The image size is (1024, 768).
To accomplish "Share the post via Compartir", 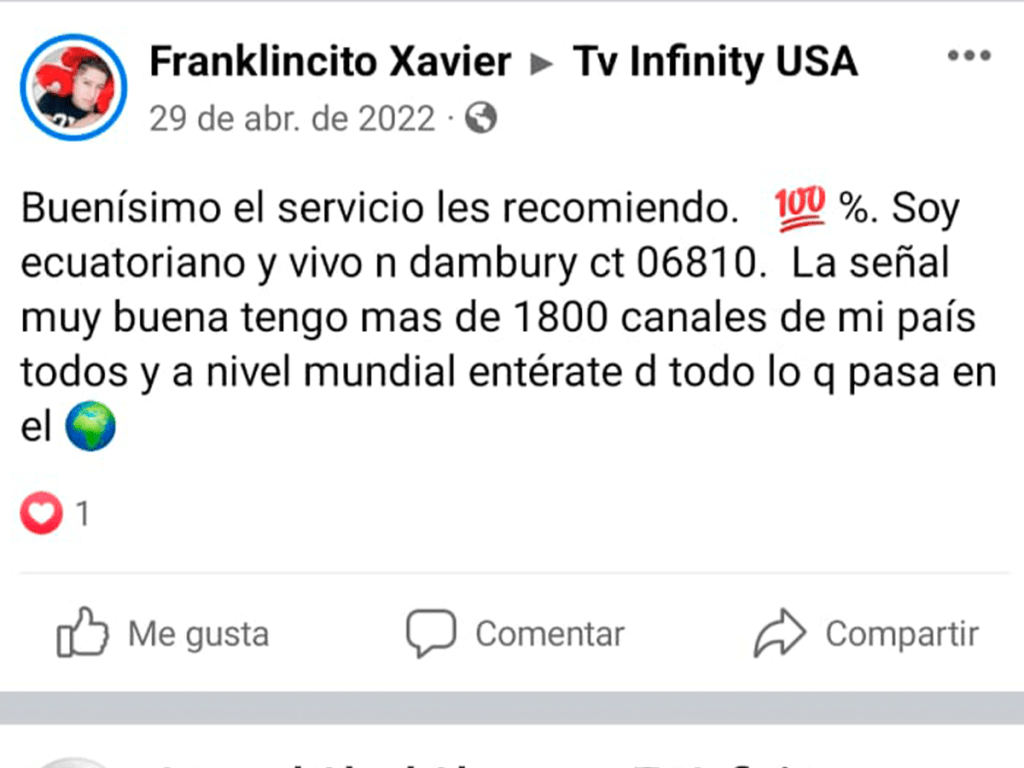I will pyautogui.click(x=866, y=633).
